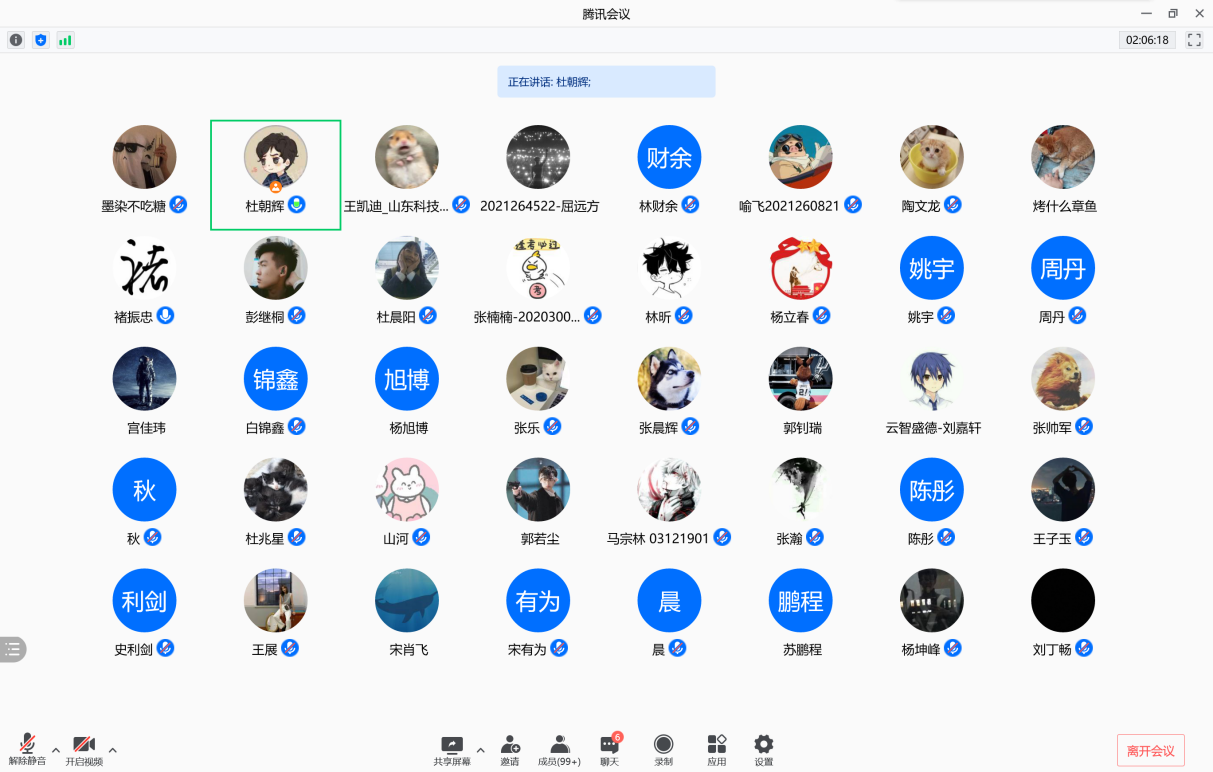
Task: Enter fullscreen mode
Action: coord(1194,40)
